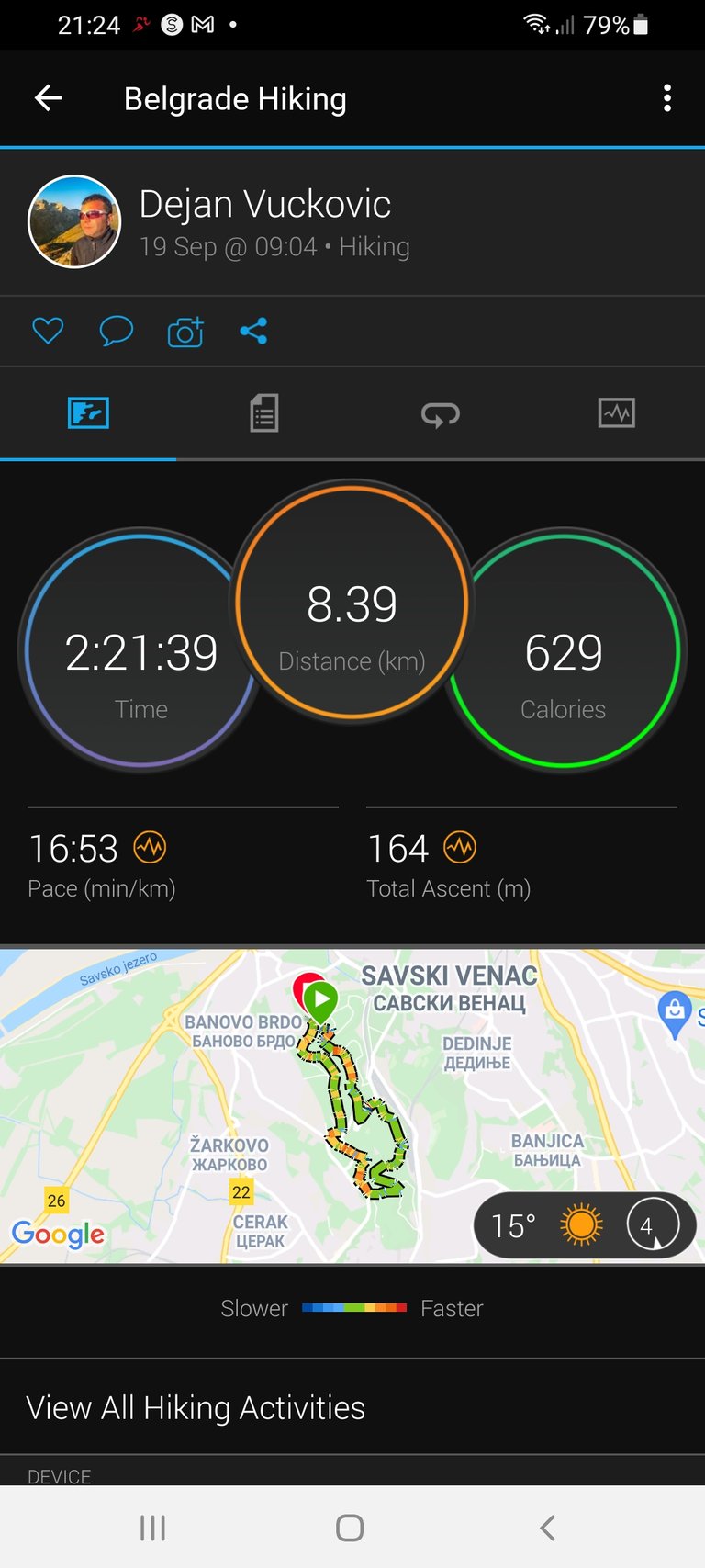Viewport: 705px width, 1568px height.
Task: Open Dejan Vuckovic's profile picture
Action: click(x=74, y=221)
